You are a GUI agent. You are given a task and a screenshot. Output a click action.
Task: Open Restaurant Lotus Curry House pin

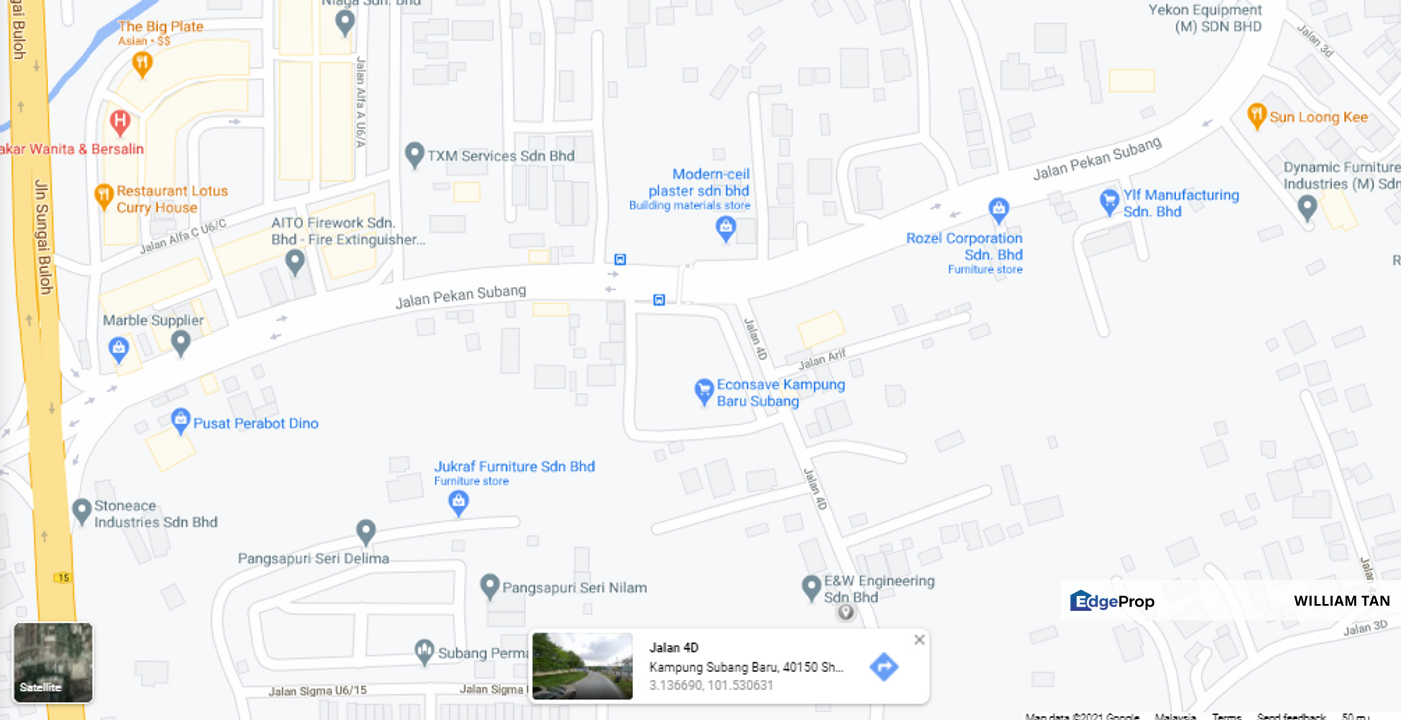coord(103,196)
